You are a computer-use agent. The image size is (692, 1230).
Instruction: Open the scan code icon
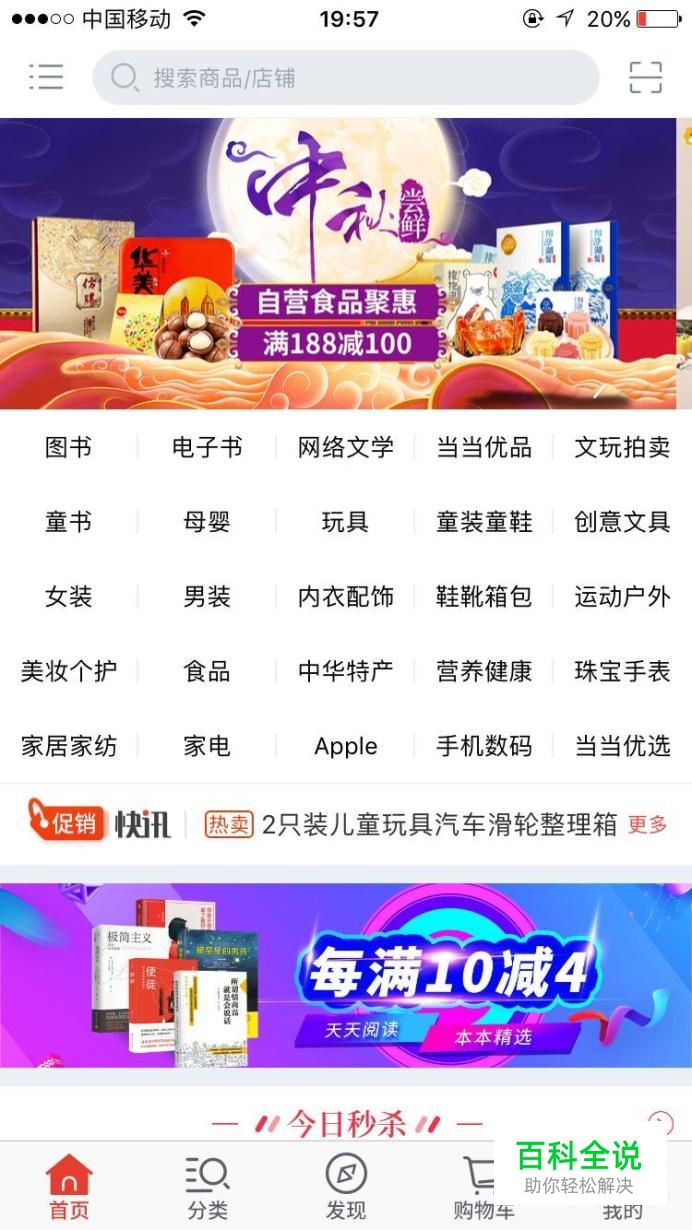point(645,77)
